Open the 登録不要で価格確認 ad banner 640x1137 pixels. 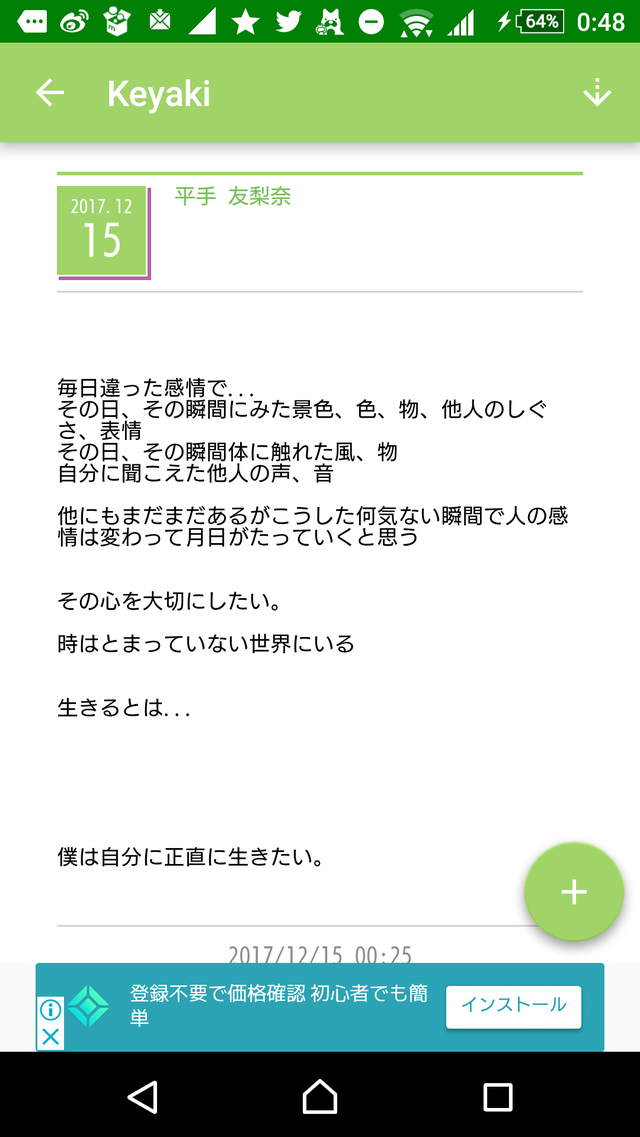click(x=320, y=1007)
